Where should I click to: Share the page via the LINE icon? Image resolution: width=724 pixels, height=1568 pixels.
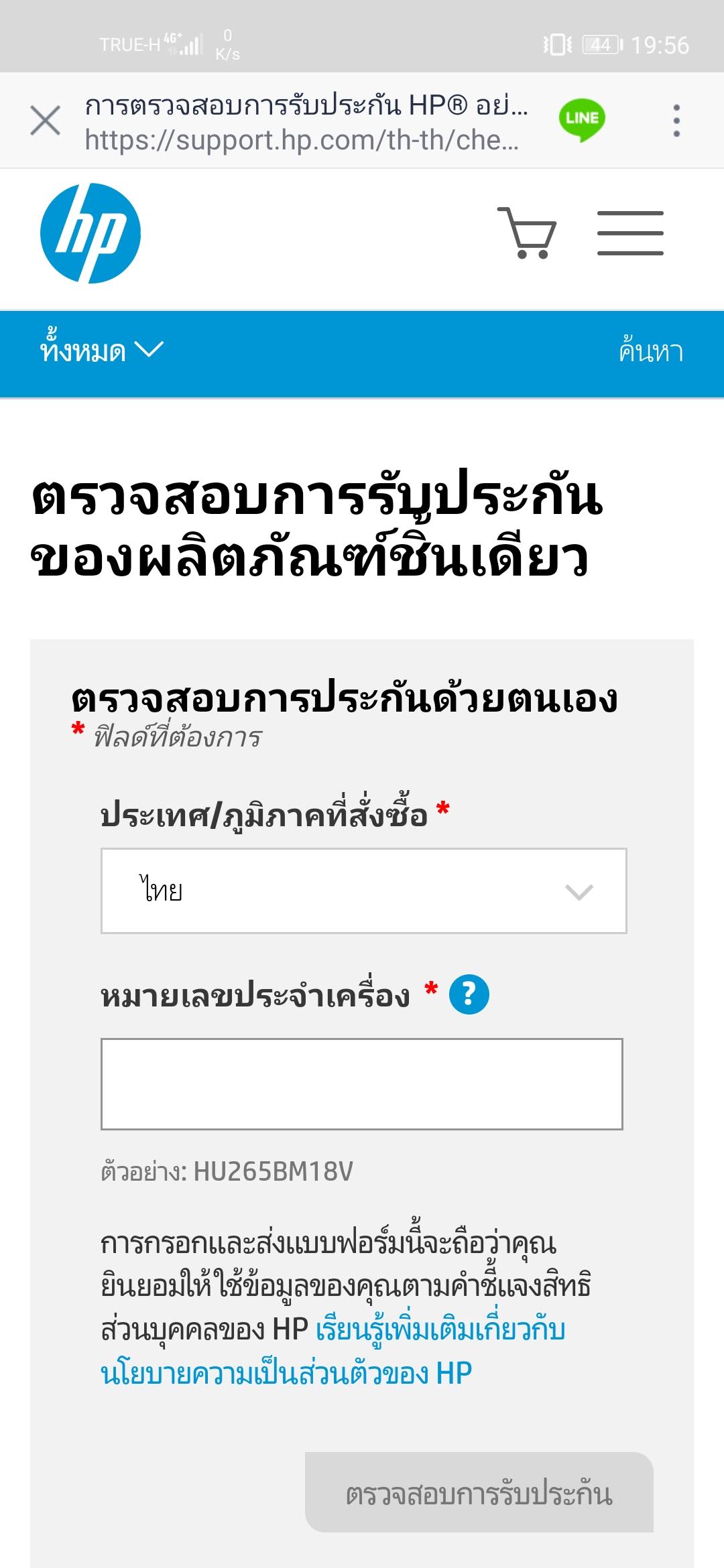coord(582,119)
